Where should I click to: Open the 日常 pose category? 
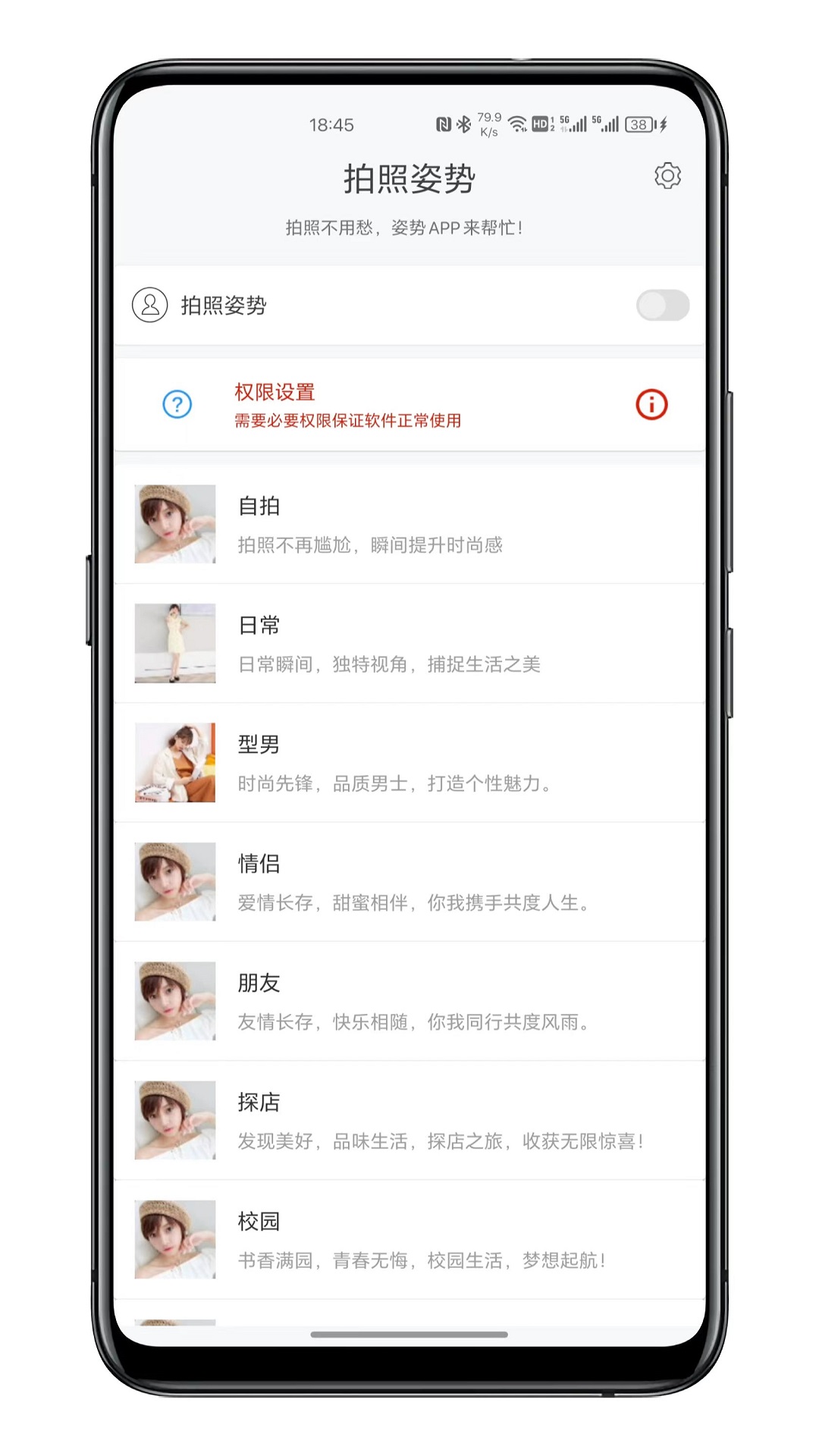pos(409,643)
